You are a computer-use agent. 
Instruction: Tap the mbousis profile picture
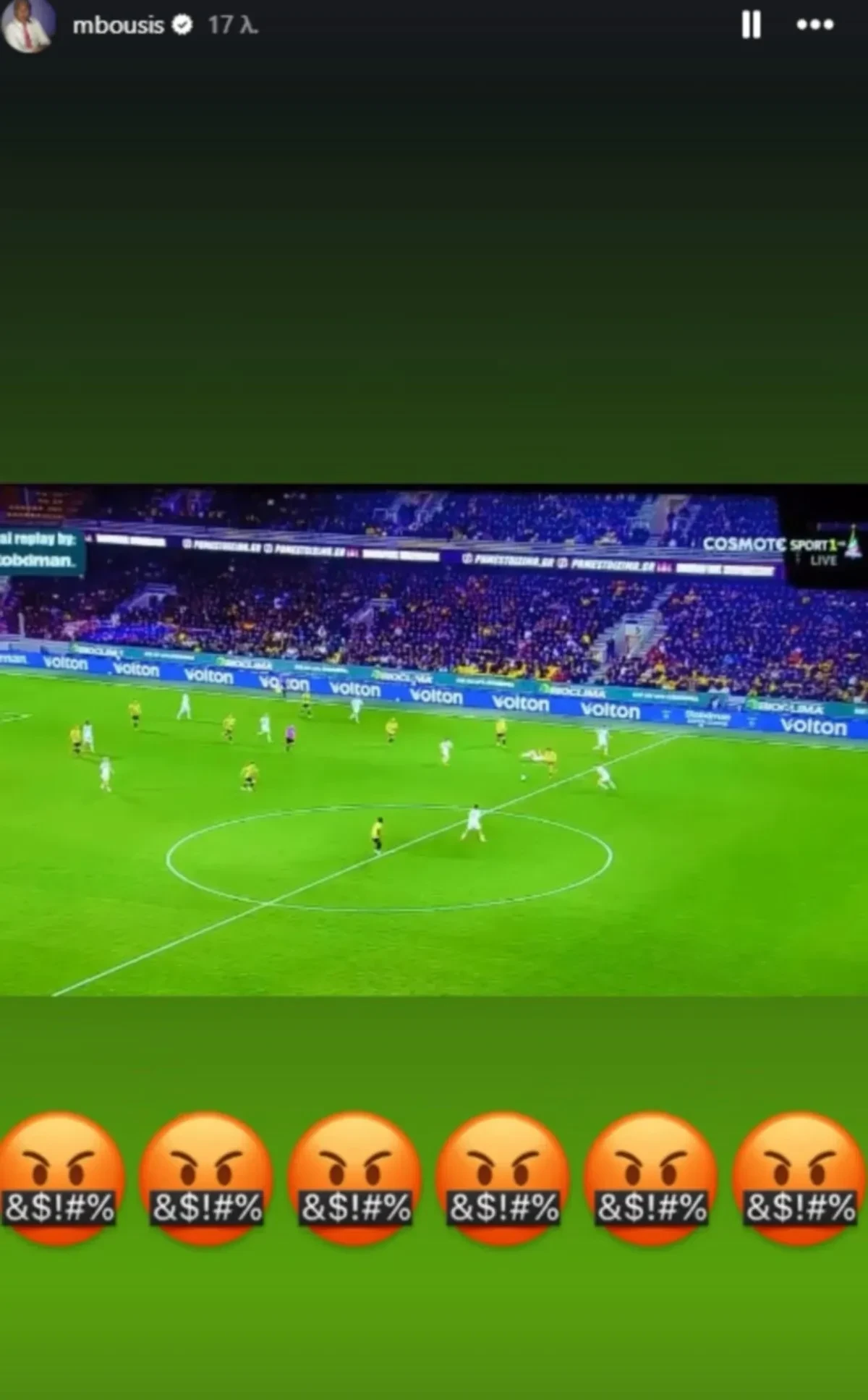(29, 25)
